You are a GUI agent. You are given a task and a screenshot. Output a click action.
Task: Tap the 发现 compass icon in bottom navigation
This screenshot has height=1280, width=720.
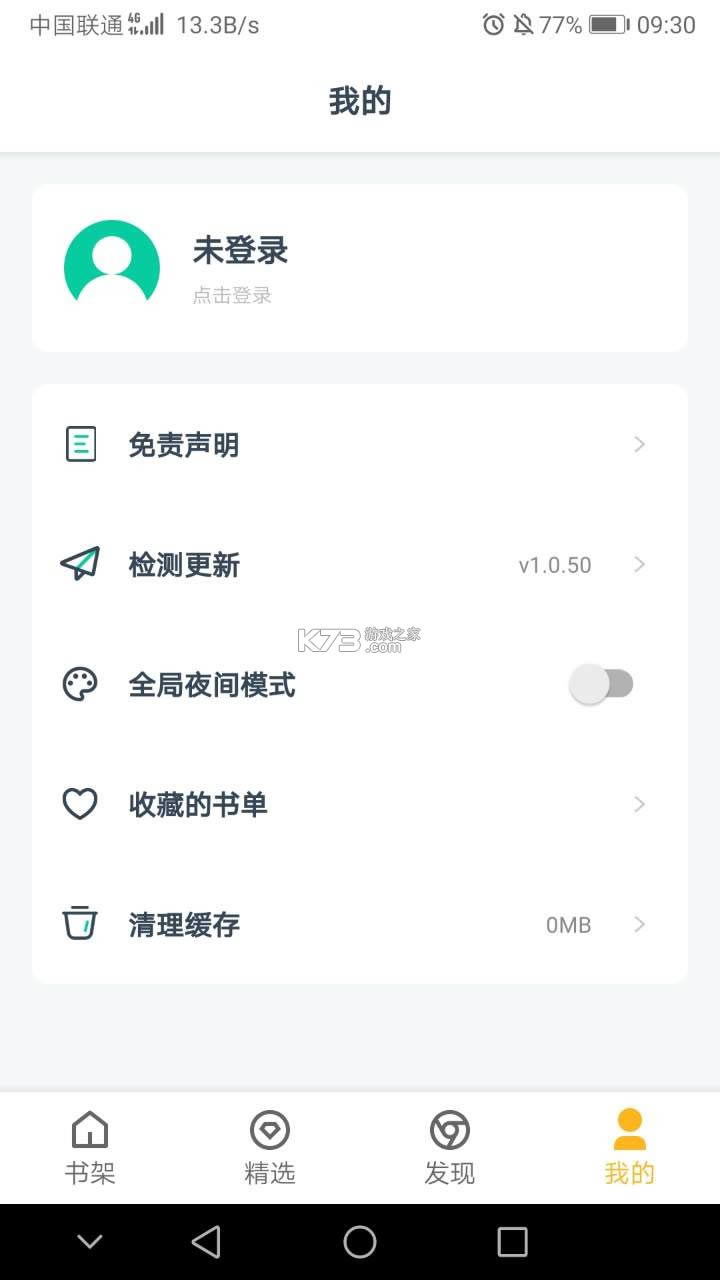[x=449, y=1145]
